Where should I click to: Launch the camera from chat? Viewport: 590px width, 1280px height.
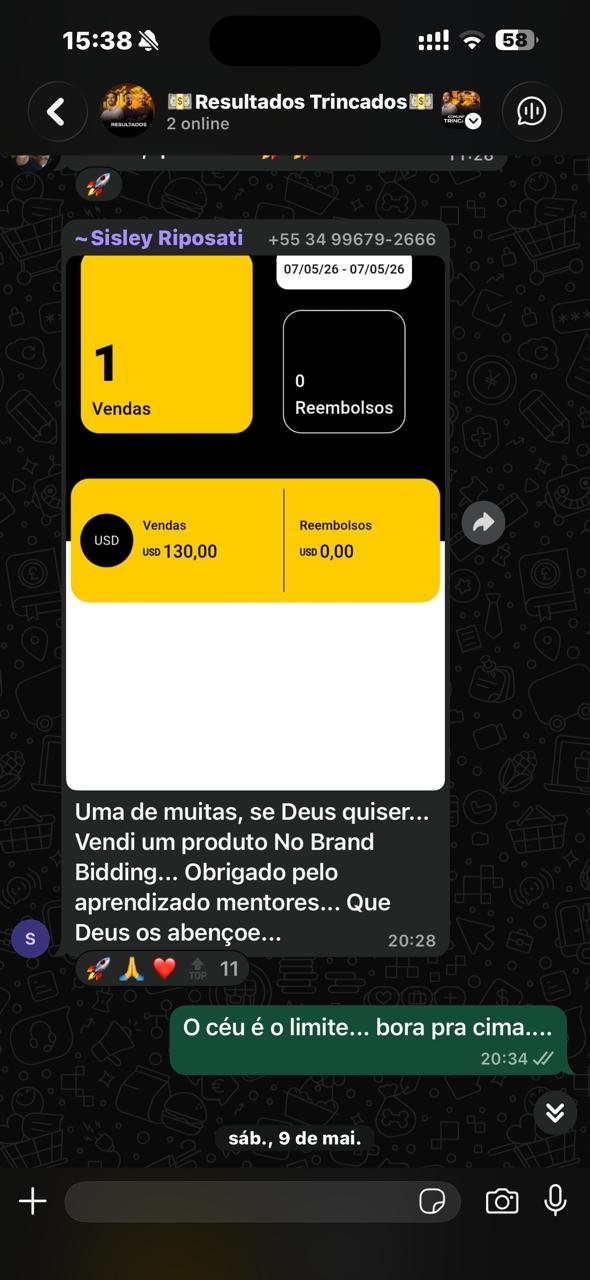click(x=502, y=1201)
